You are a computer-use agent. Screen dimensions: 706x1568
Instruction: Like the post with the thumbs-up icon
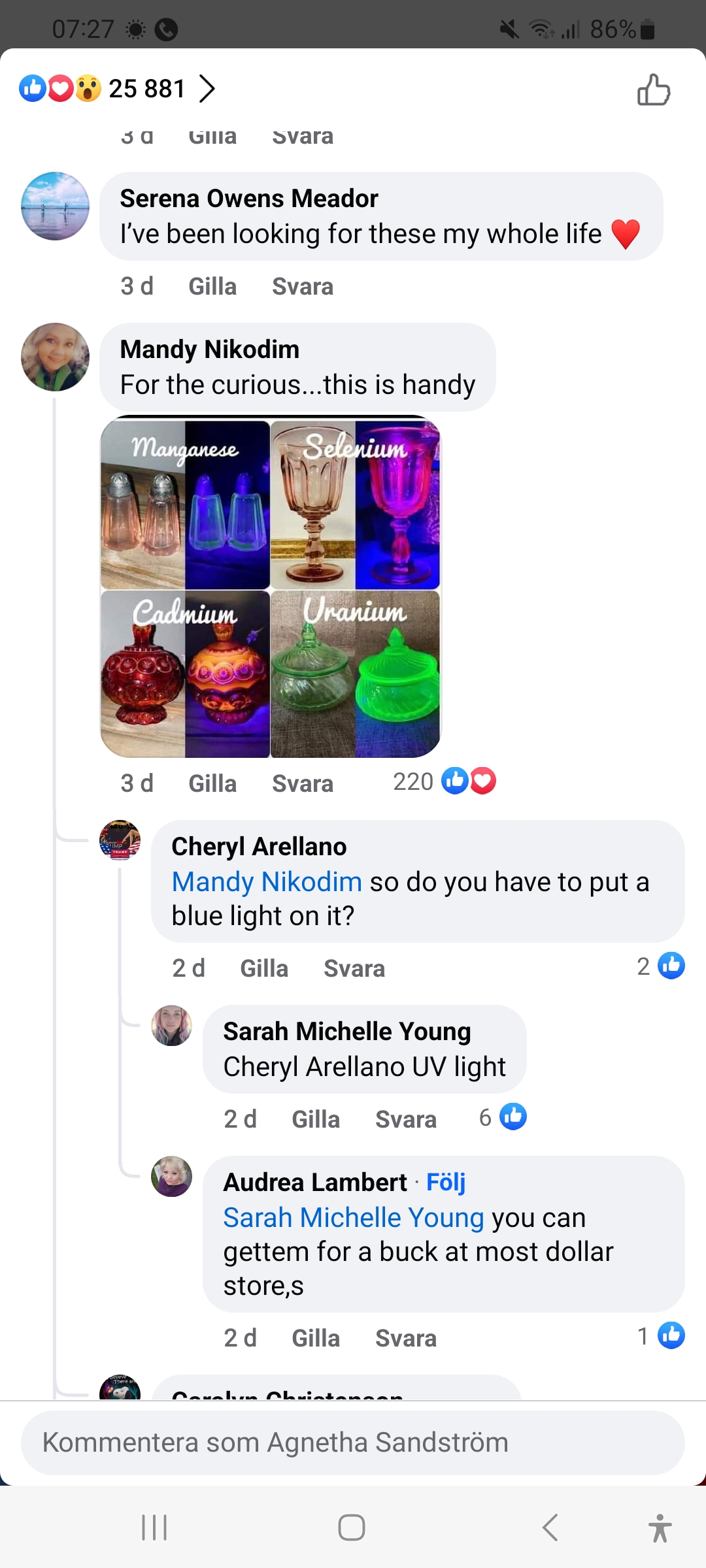pos(654,90)
